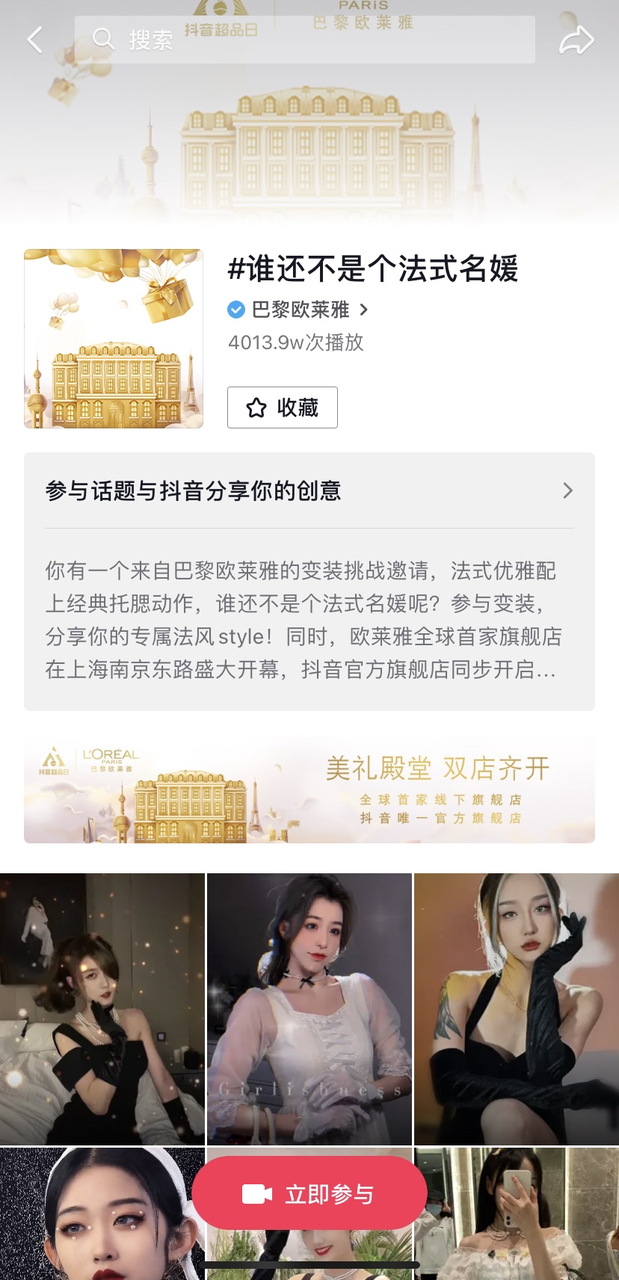Open the video of the girl on the bed
This screenshot has height=1280, width=619.
click(x=102, y=1008)
